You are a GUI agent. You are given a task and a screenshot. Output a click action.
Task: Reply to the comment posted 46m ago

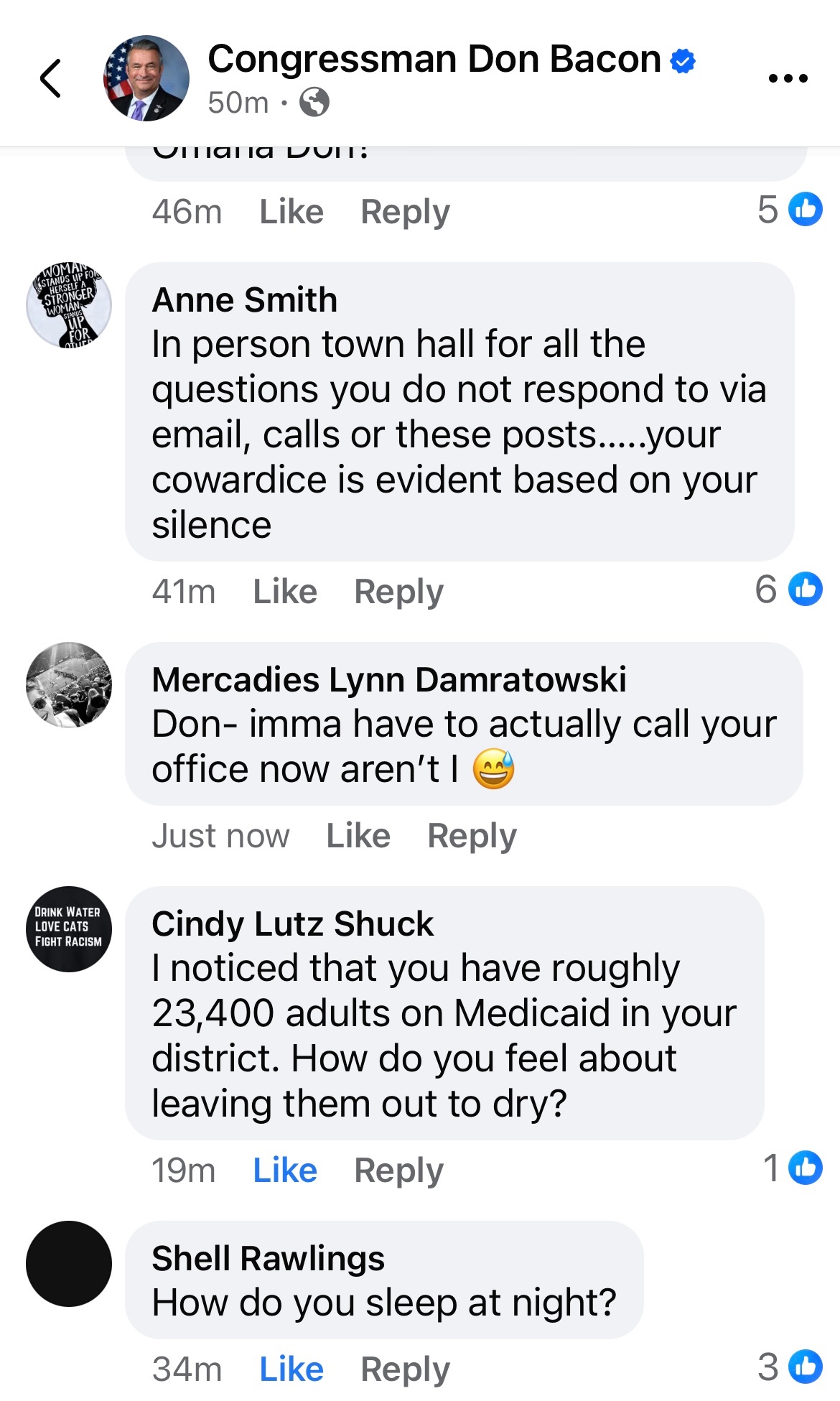tap(405, 212)
